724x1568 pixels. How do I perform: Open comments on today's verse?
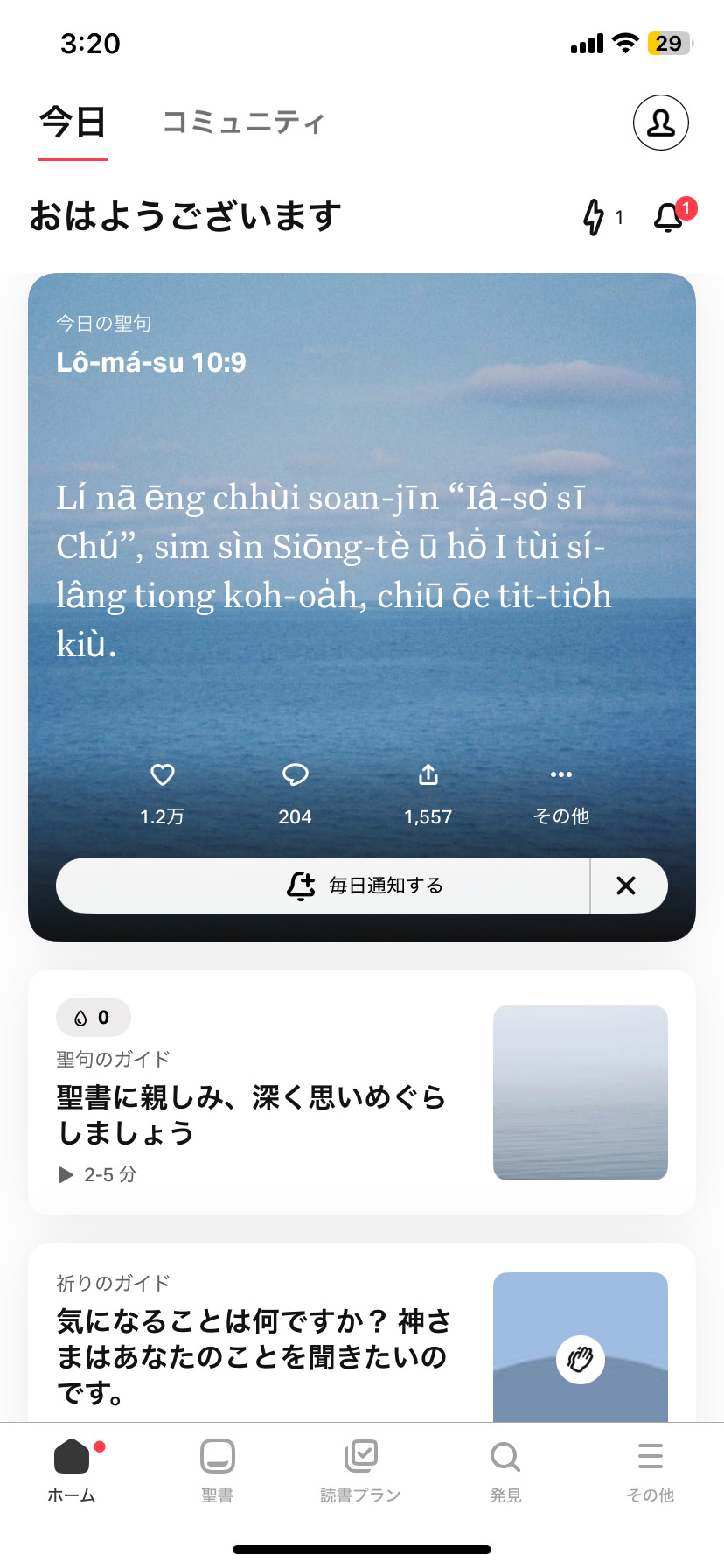tap(295, 775)
